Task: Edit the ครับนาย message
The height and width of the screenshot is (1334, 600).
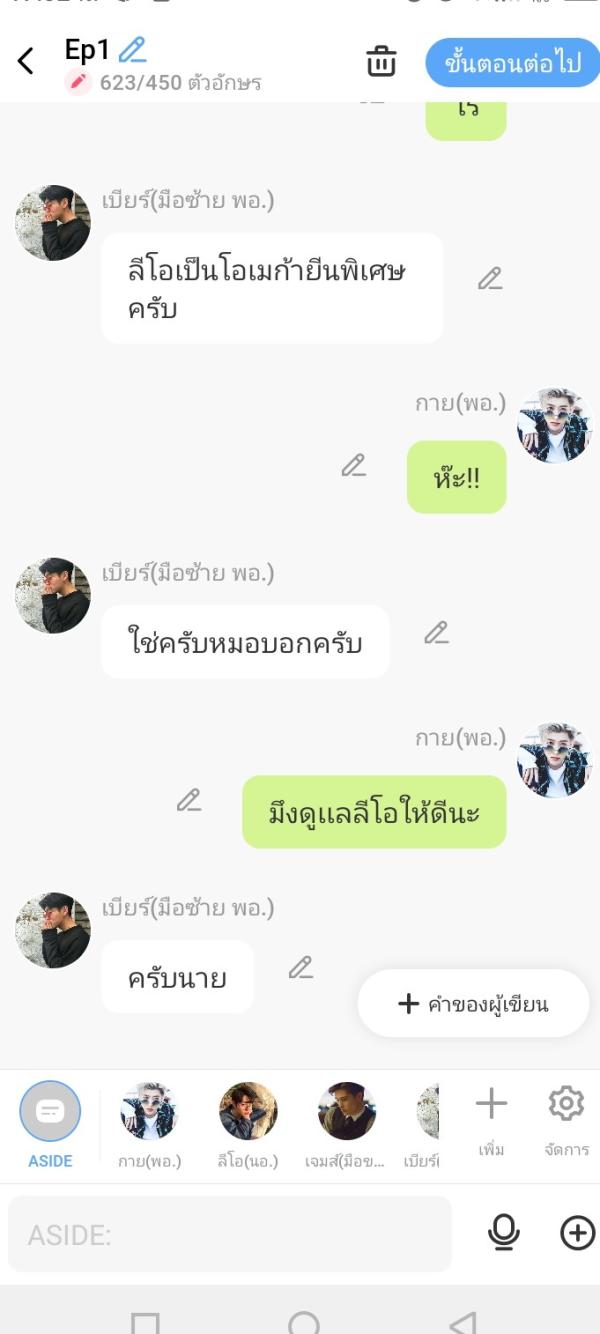Action: click(x=301, y=967)
